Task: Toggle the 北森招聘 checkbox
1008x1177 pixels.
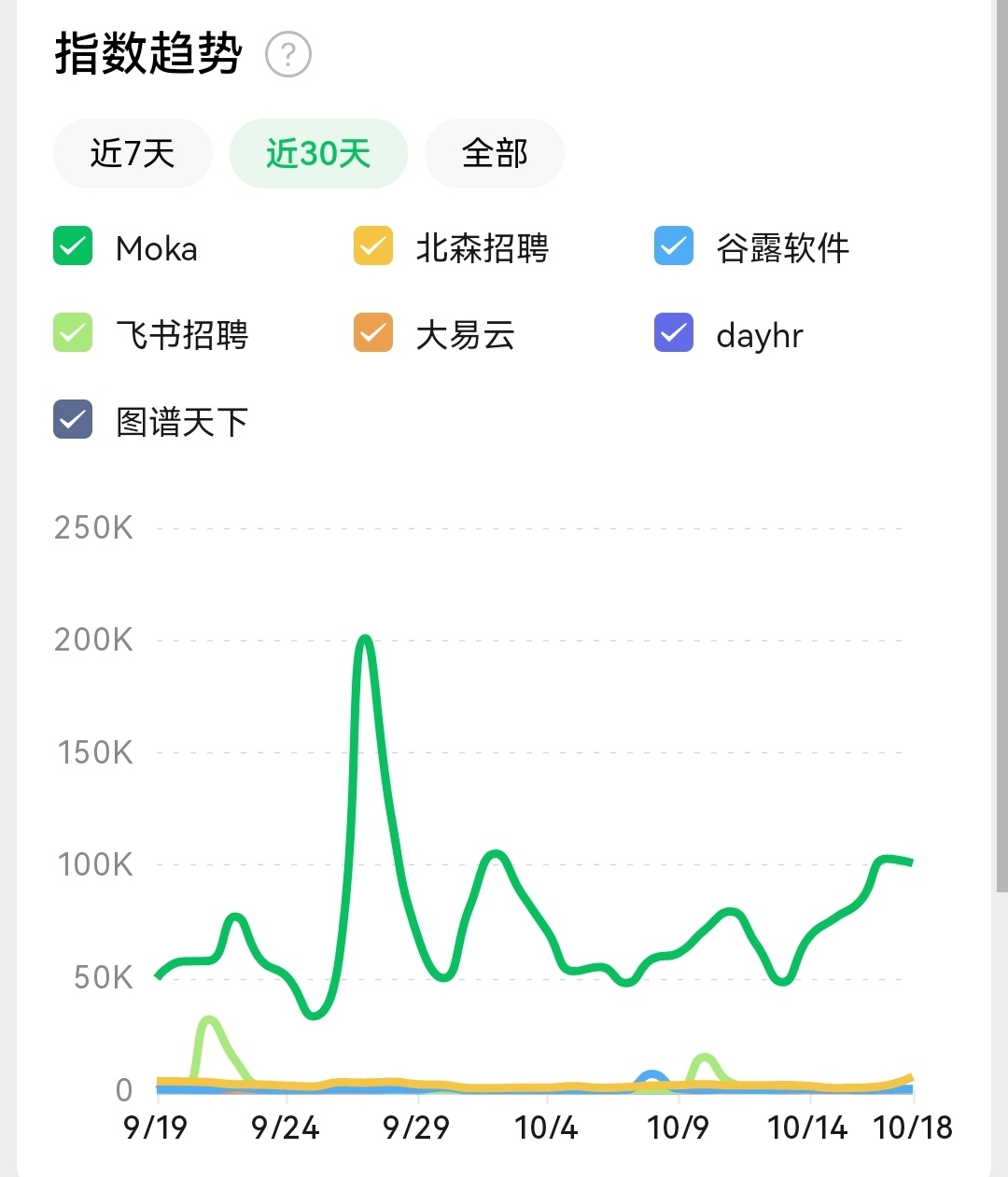Action: point(373,247)
